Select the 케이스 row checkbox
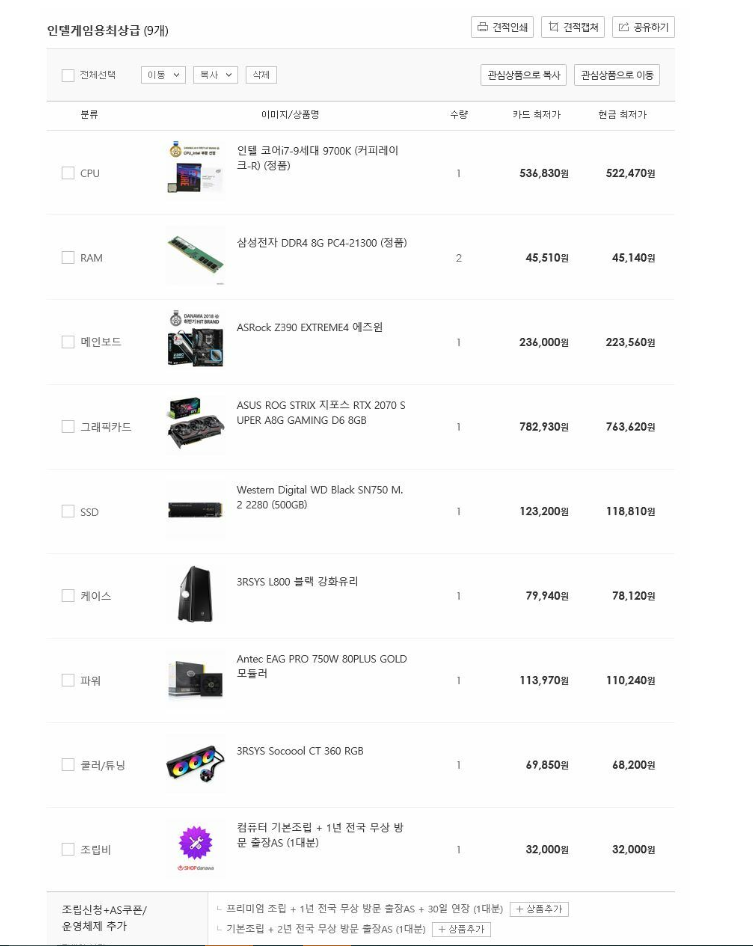753x946 pixels. click(68, 596)
